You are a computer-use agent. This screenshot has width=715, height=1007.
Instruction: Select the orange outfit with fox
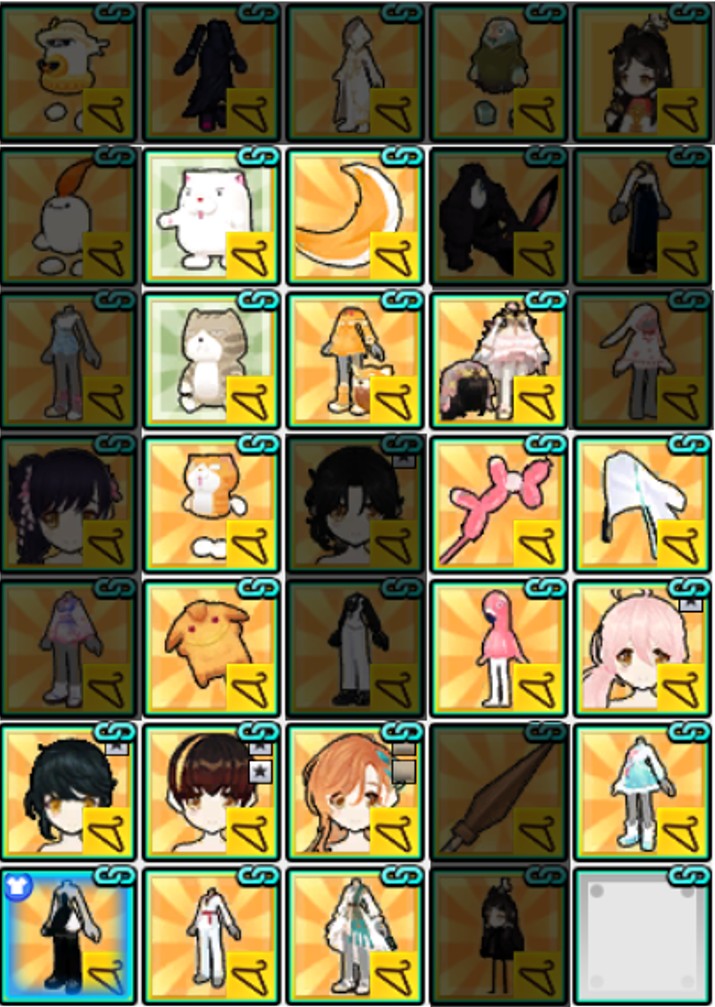click(x=353, y=360)
